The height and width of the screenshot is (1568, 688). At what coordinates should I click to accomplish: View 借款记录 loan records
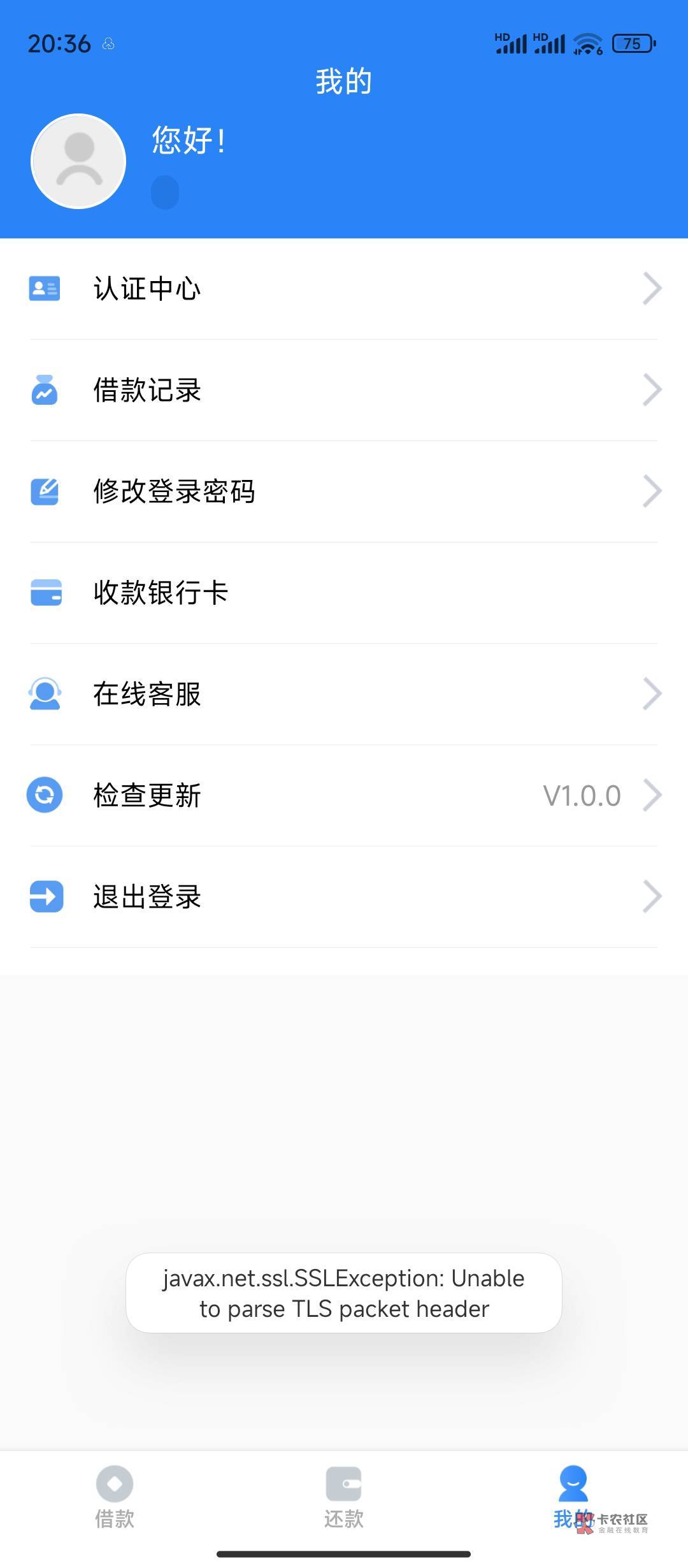pos(344,390)
